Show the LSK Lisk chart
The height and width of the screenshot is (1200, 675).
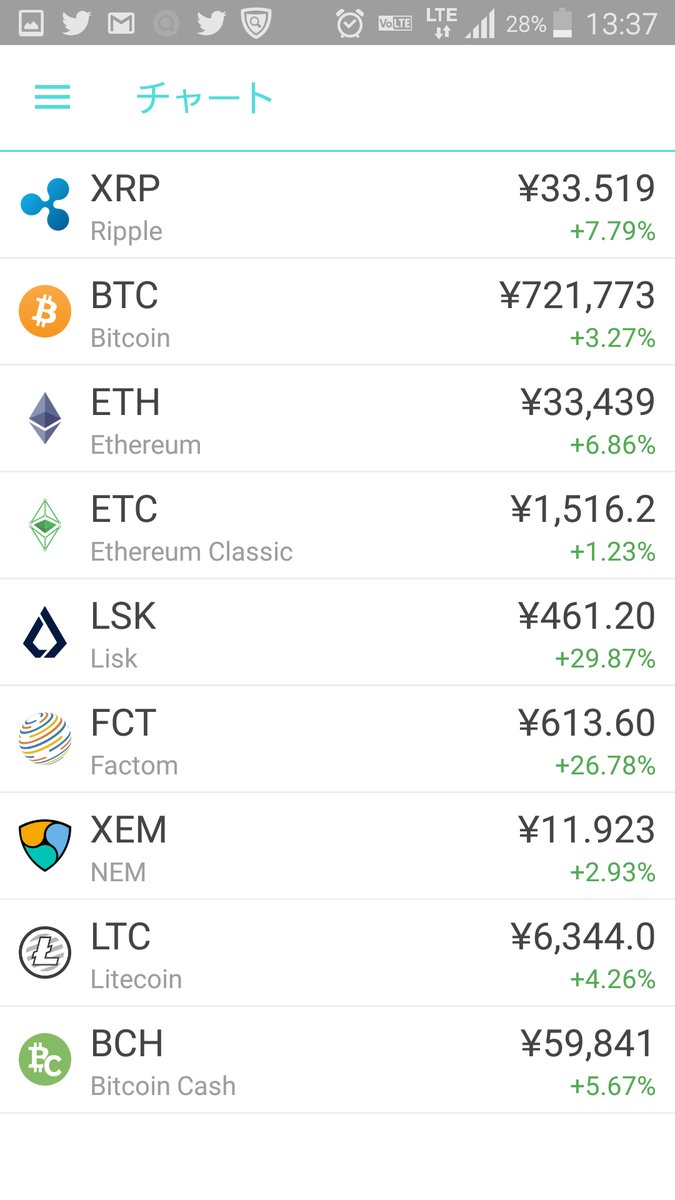click(337, 633)
